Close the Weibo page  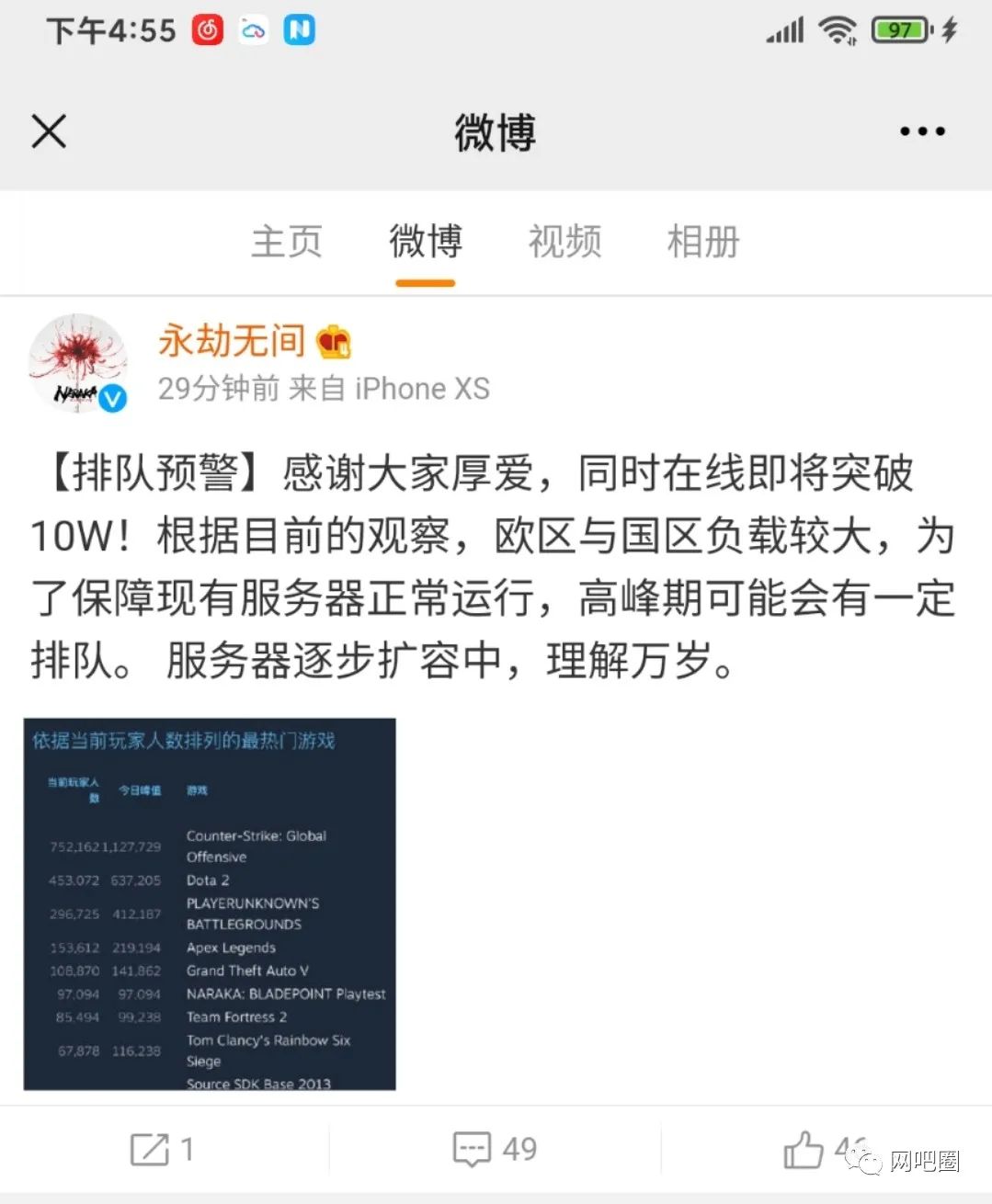point(49,131)
